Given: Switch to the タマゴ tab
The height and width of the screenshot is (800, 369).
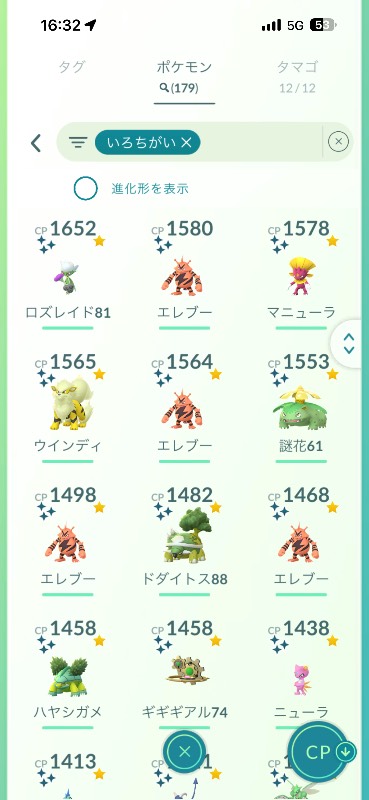Looking at the screenshot, I should [x=298, y=76].
